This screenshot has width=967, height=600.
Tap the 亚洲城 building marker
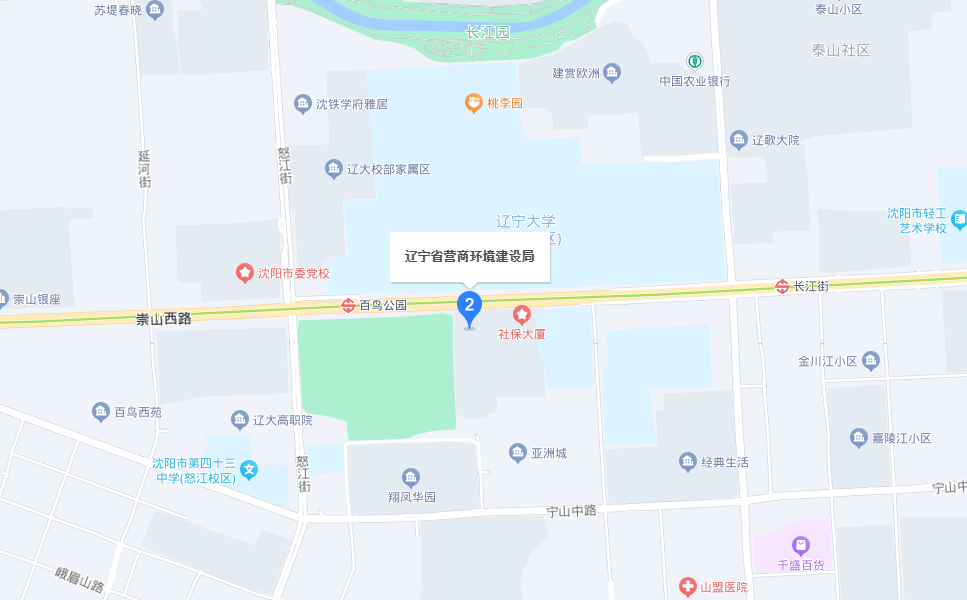[x=517, y=452]
